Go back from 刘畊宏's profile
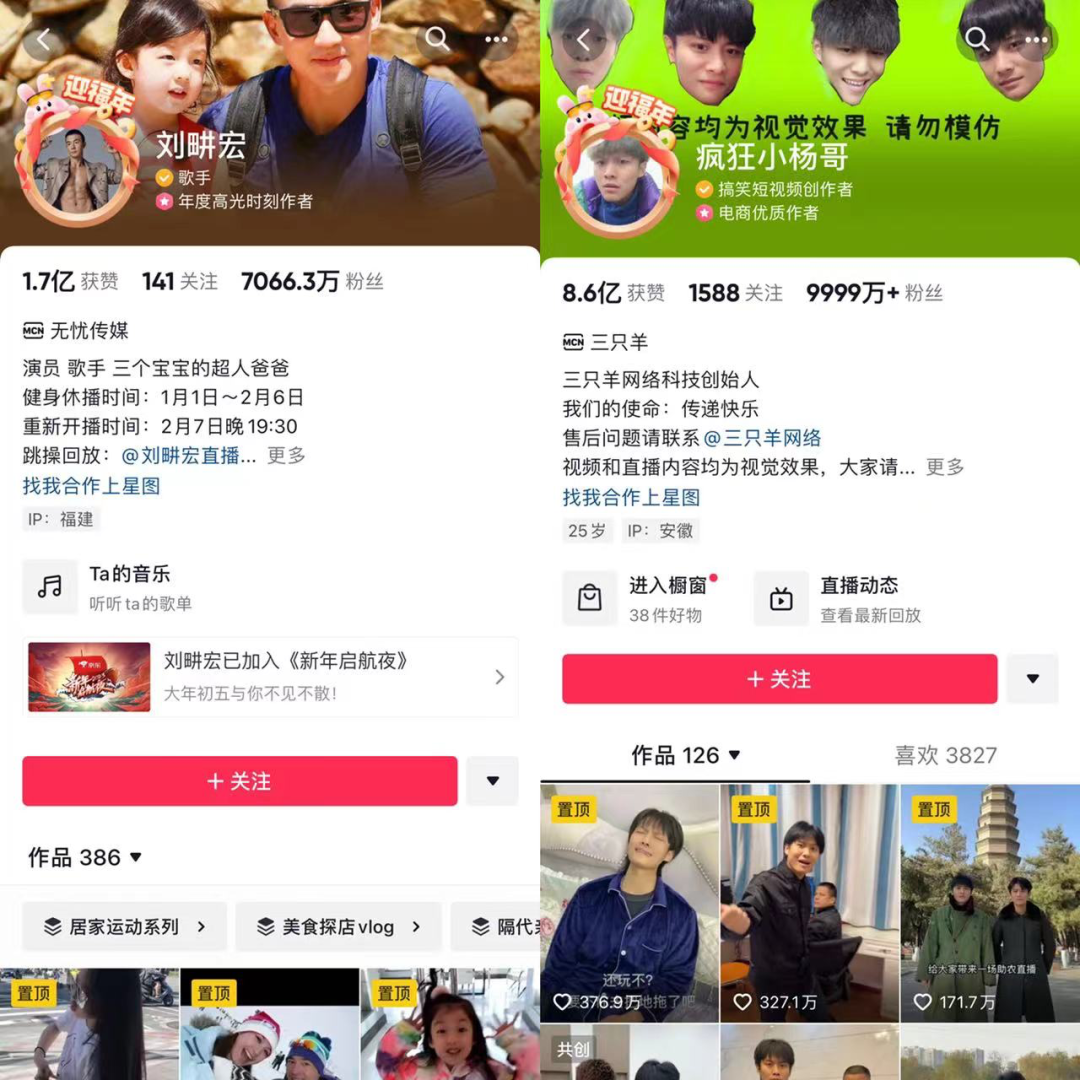Viewport: 1080px width, 1080px height. pyautogui.click(x=44, y=41)
